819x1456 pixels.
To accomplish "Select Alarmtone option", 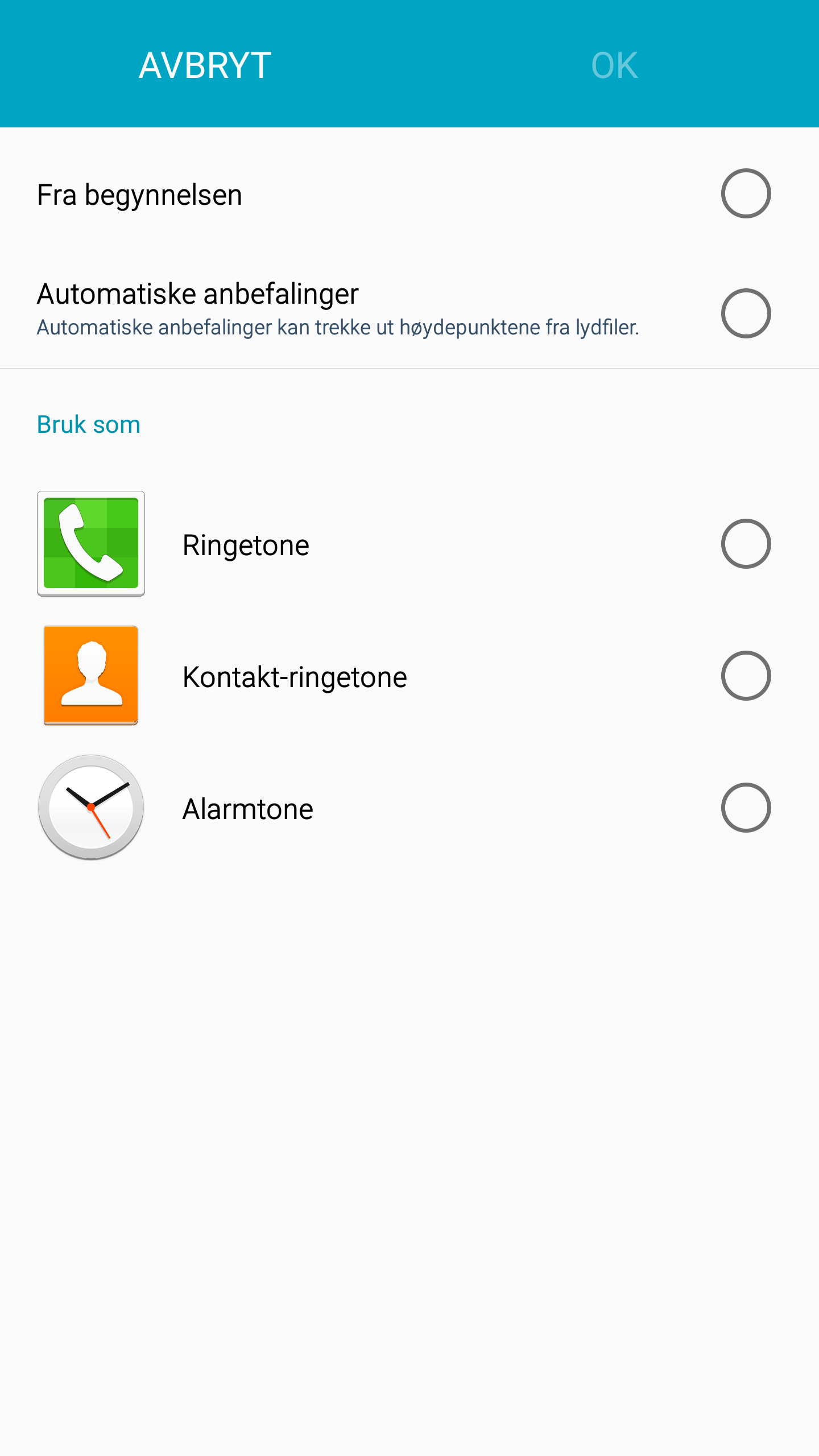I will click(x=409, y=808).
